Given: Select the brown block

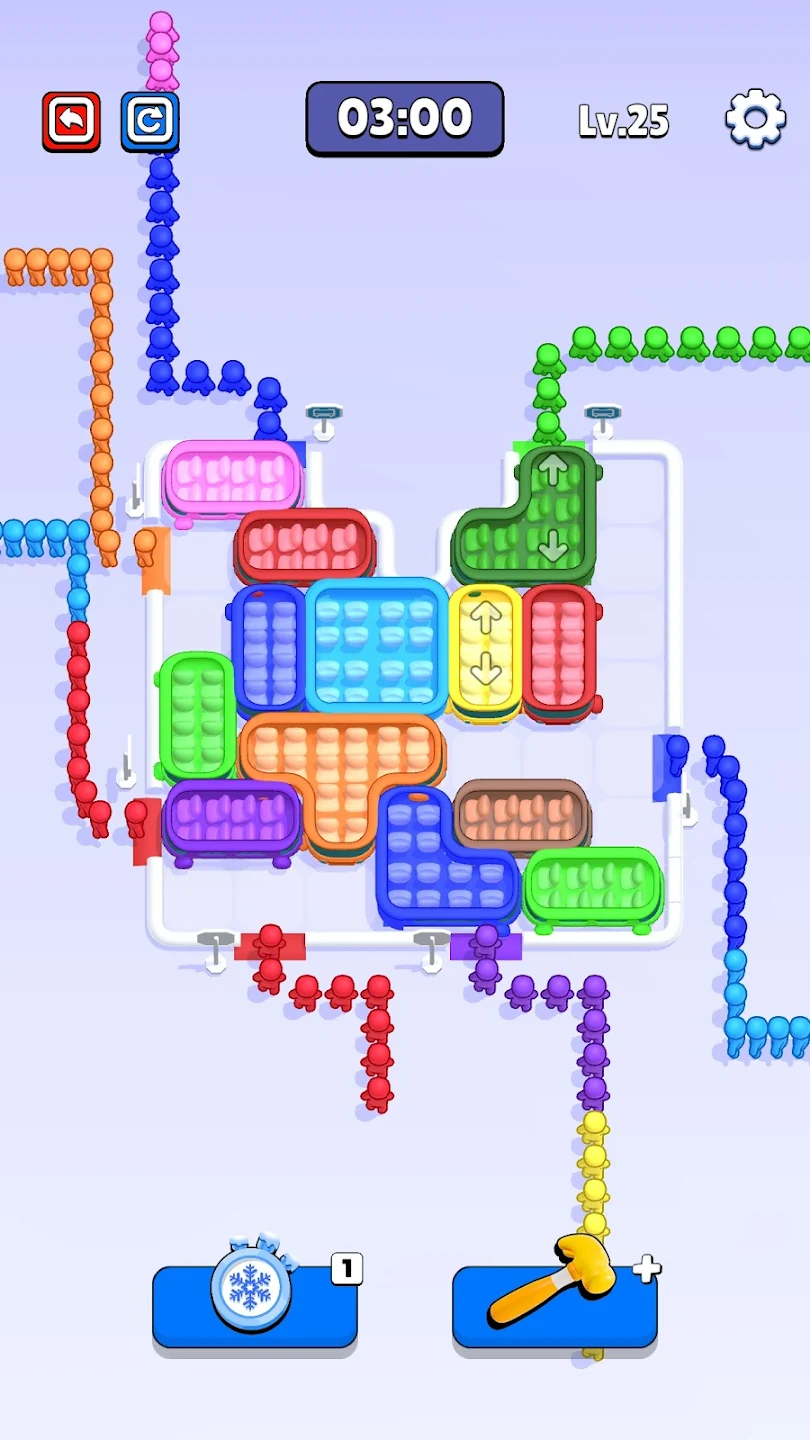Looking at the screenshot, I should (520, 813).
